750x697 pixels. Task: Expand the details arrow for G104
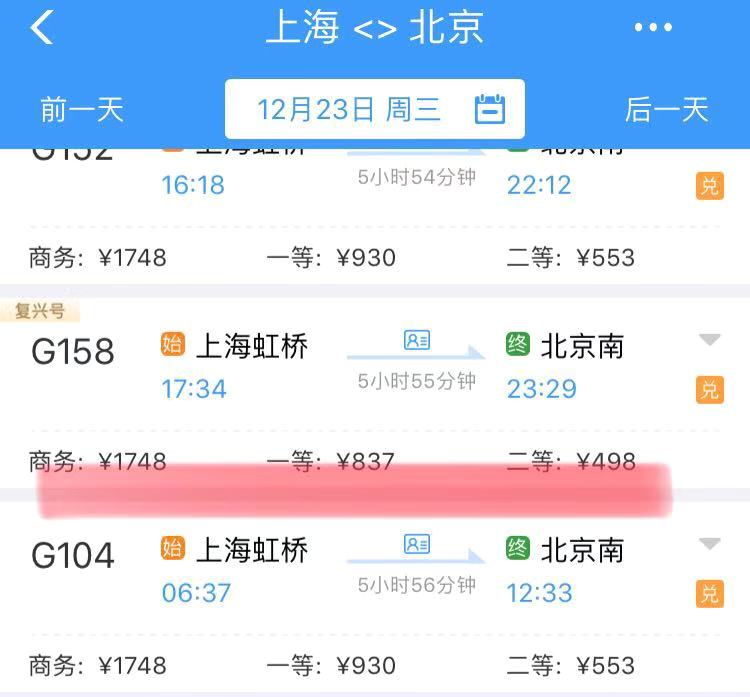coord(709,544)
